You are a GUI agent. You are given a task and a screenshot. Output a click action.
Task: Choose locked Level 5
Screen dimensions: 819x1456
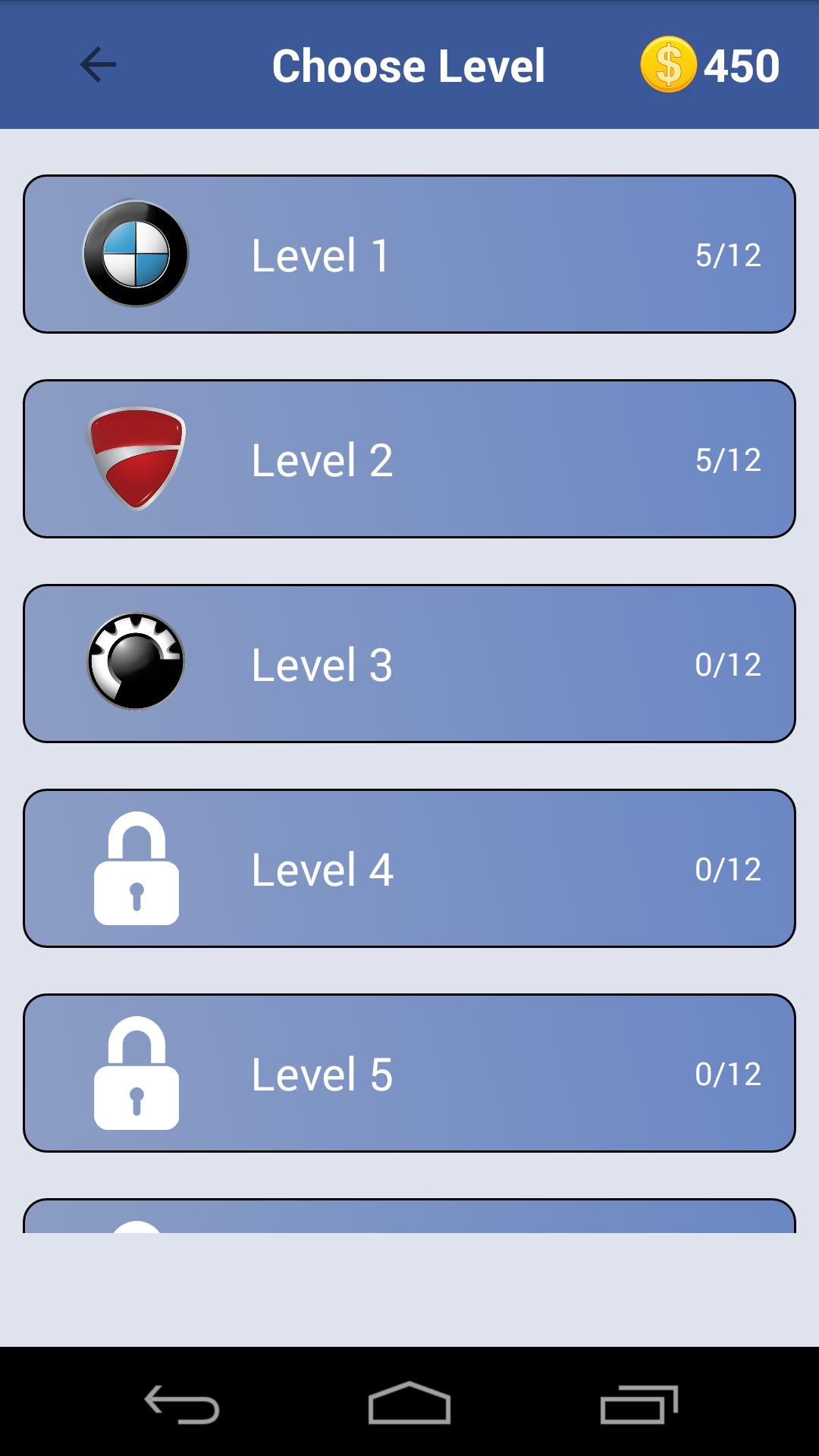[409, 1073]
